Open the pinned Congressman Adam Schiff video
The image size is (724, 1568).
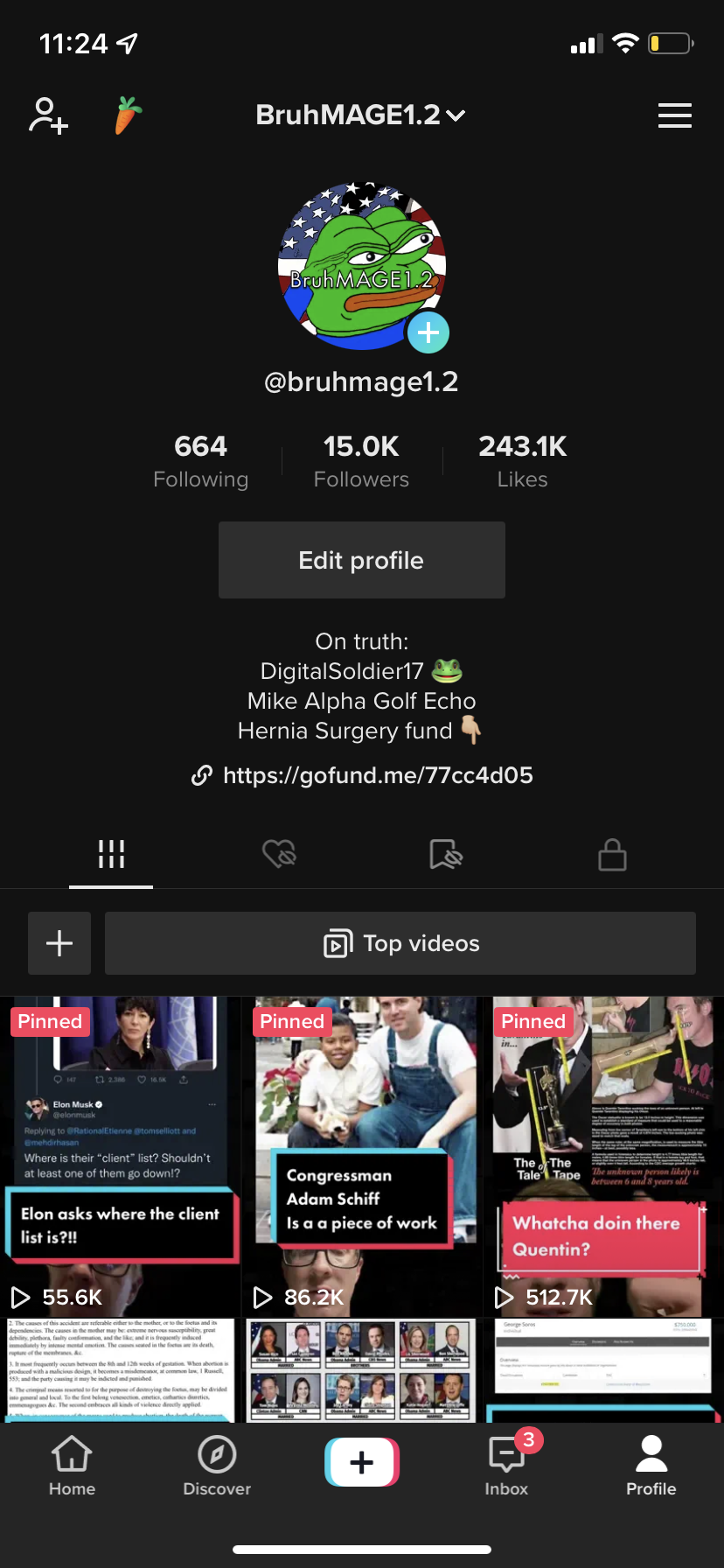coord(362,1157)
